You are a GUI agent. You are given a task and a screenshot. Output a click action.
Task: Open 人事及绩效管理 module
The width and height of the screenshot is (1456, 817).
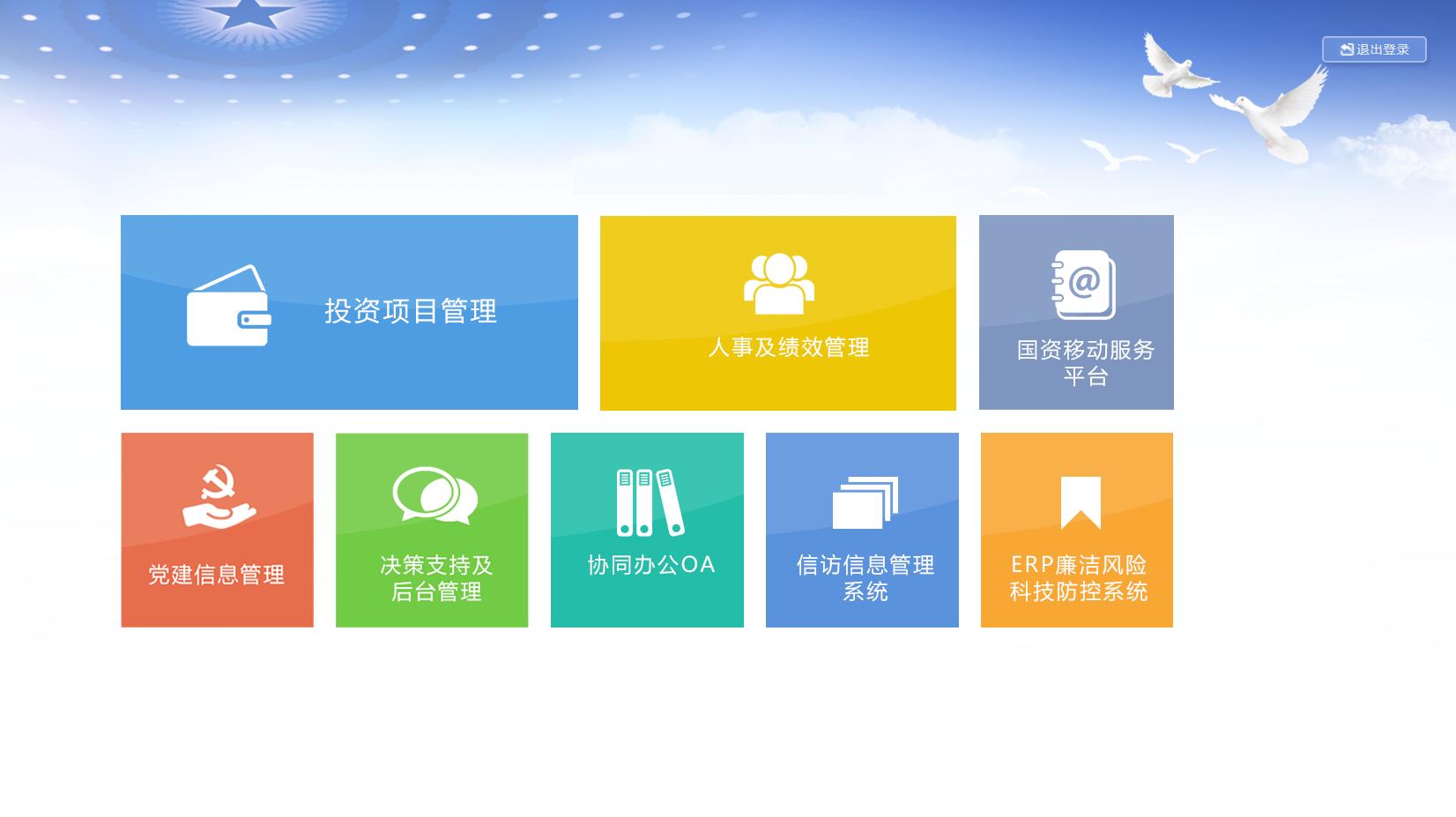(x=777, y=313)
